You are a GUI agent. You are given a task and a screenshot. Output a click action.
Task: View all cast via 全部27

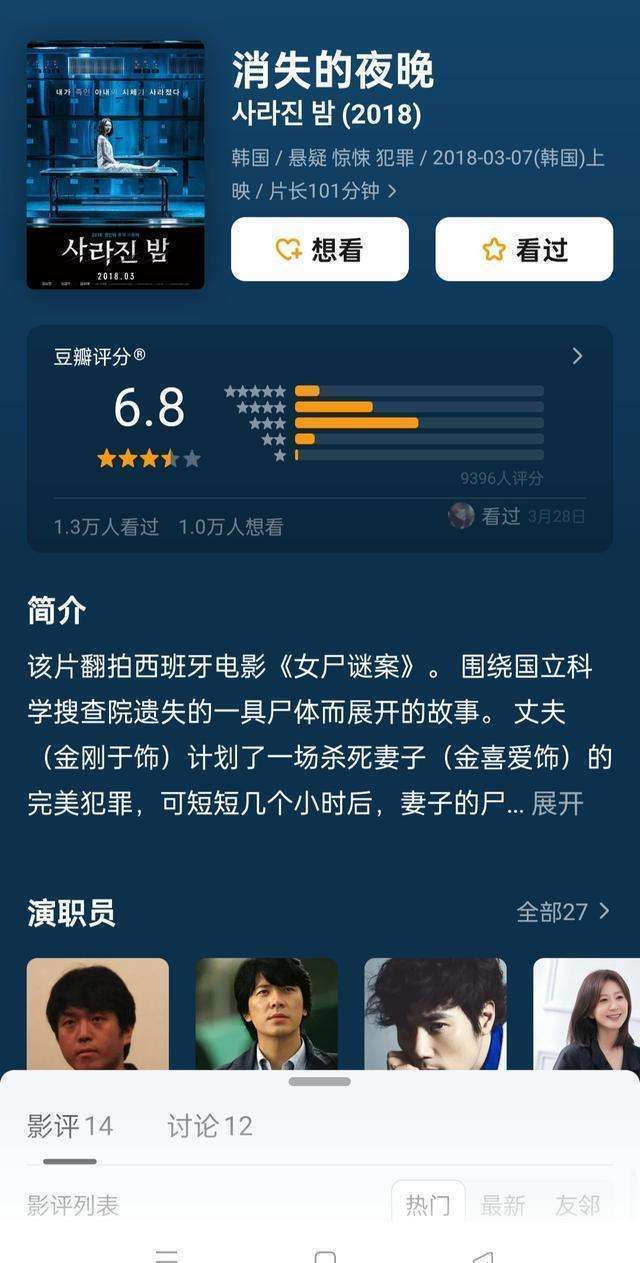click(x=563, y=911)
